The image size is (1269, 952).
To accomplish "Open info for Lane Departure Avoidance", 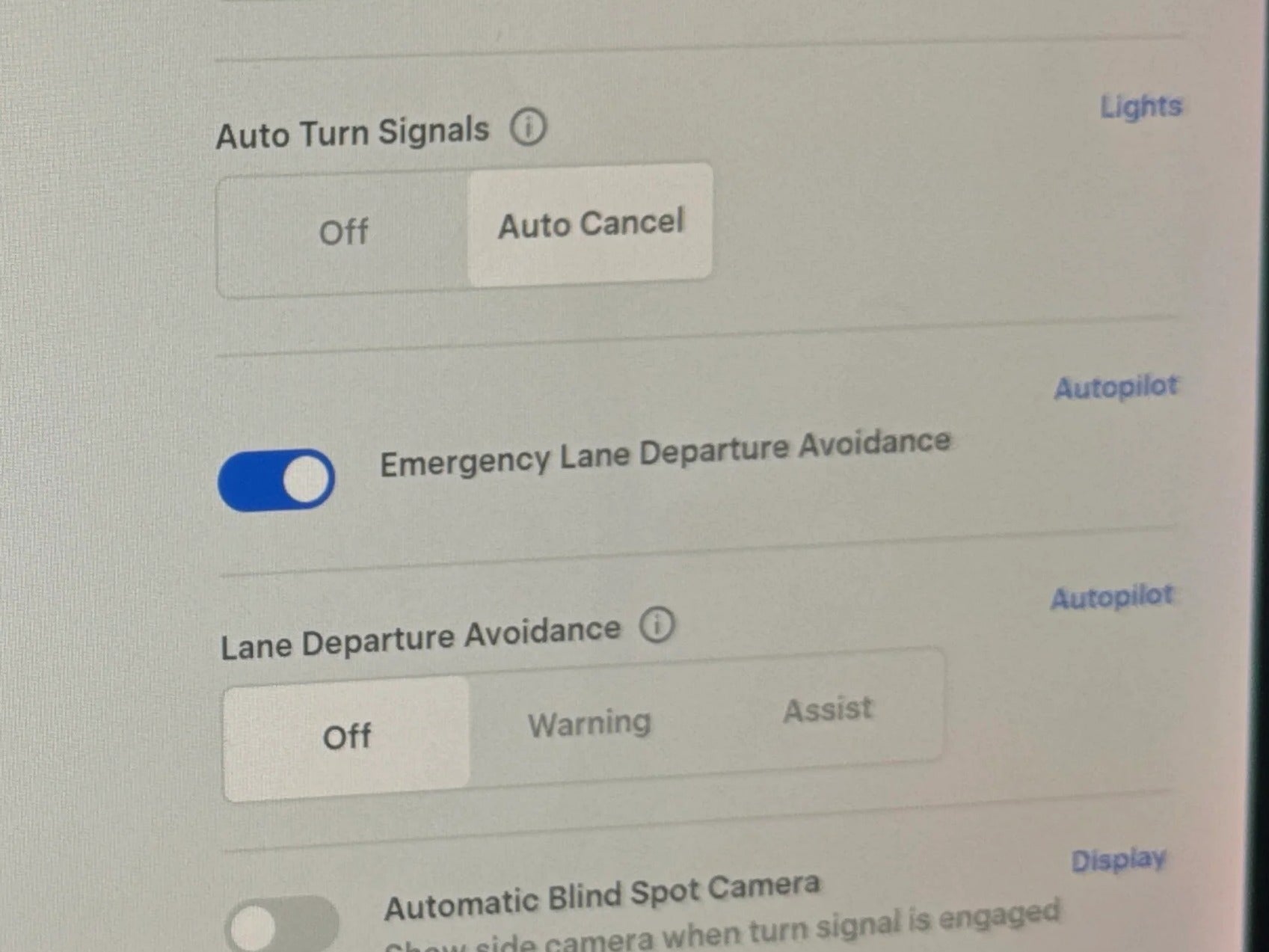I will pyautogui.click(x=657, y=624).
